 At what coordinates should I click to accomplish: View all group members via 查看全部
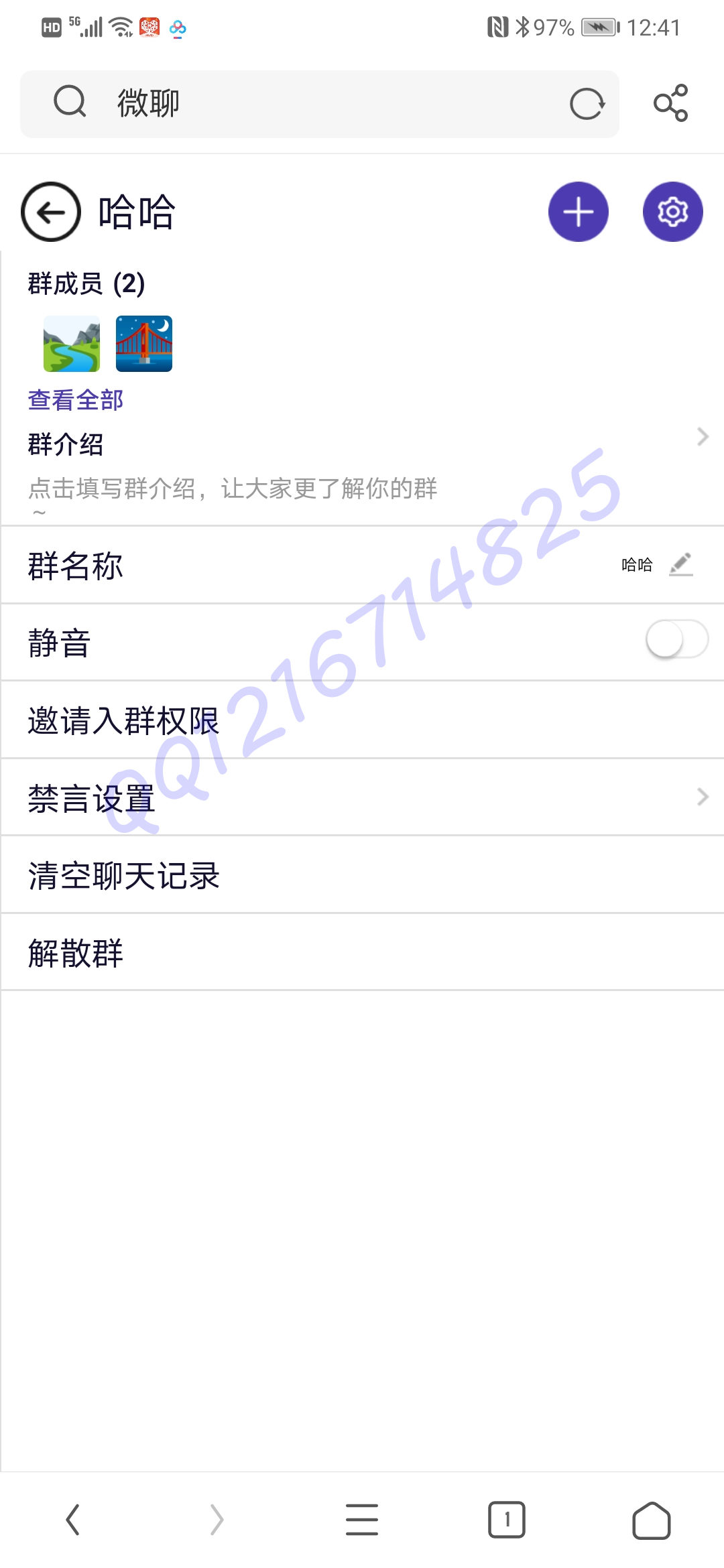76,400
